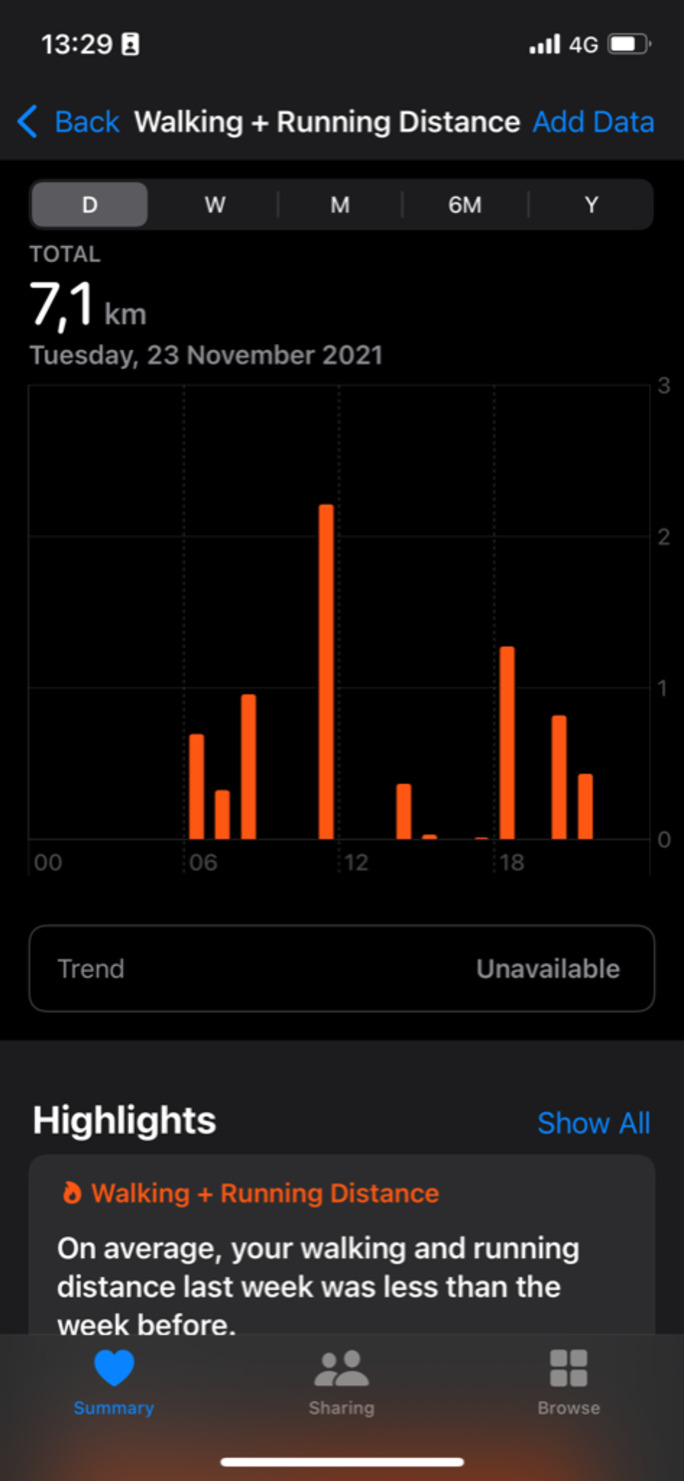The height and width of the screenshot is (1481, 684).
Task: Open the Summary tab
Action: 114,1382
